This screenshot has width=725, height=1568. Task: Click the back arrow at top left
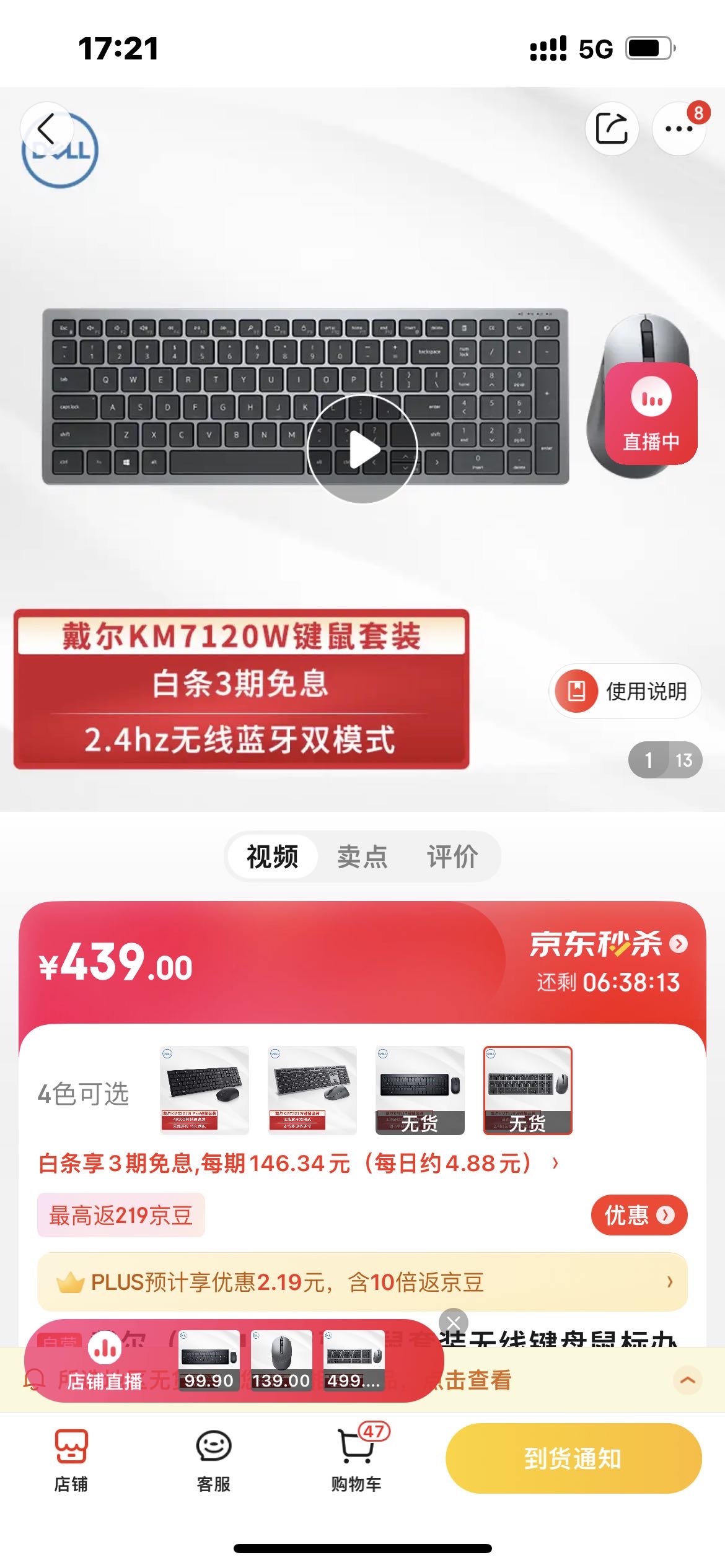[x=46, y=128]
